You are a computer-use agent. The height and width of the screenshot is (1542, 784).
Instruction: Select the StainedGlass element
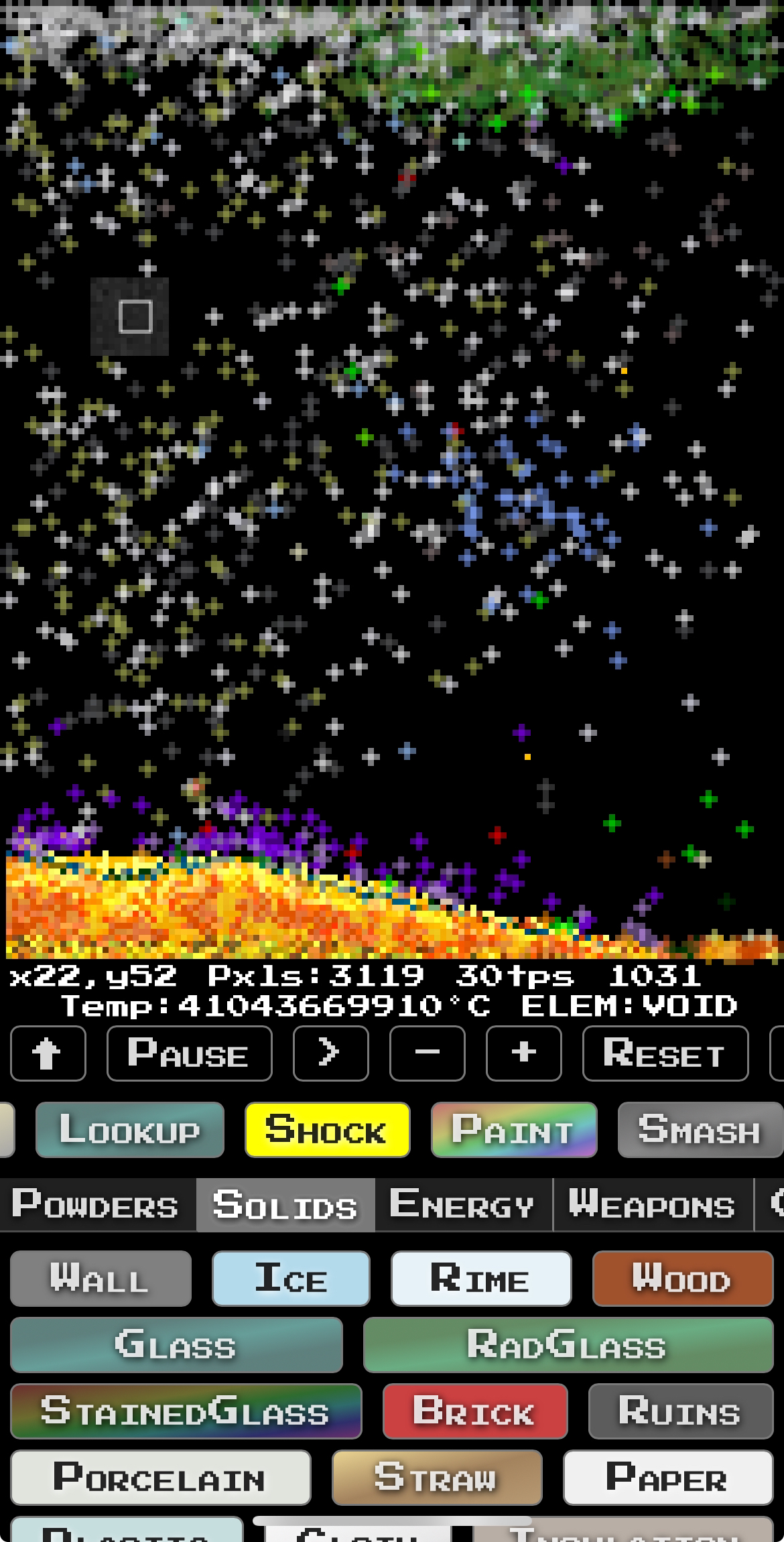pos(186,1411)
